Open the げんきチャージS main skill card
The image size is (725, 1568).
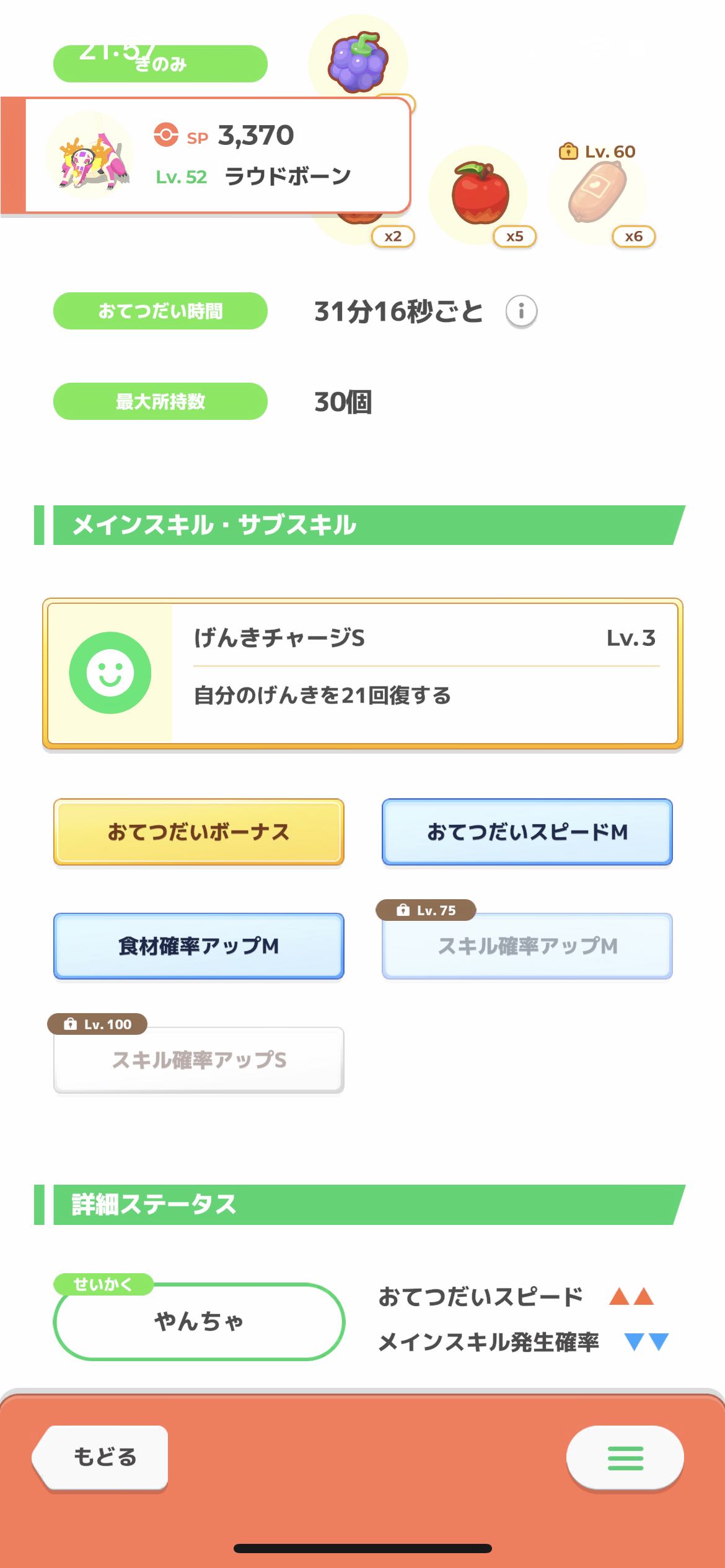[362, 673]
